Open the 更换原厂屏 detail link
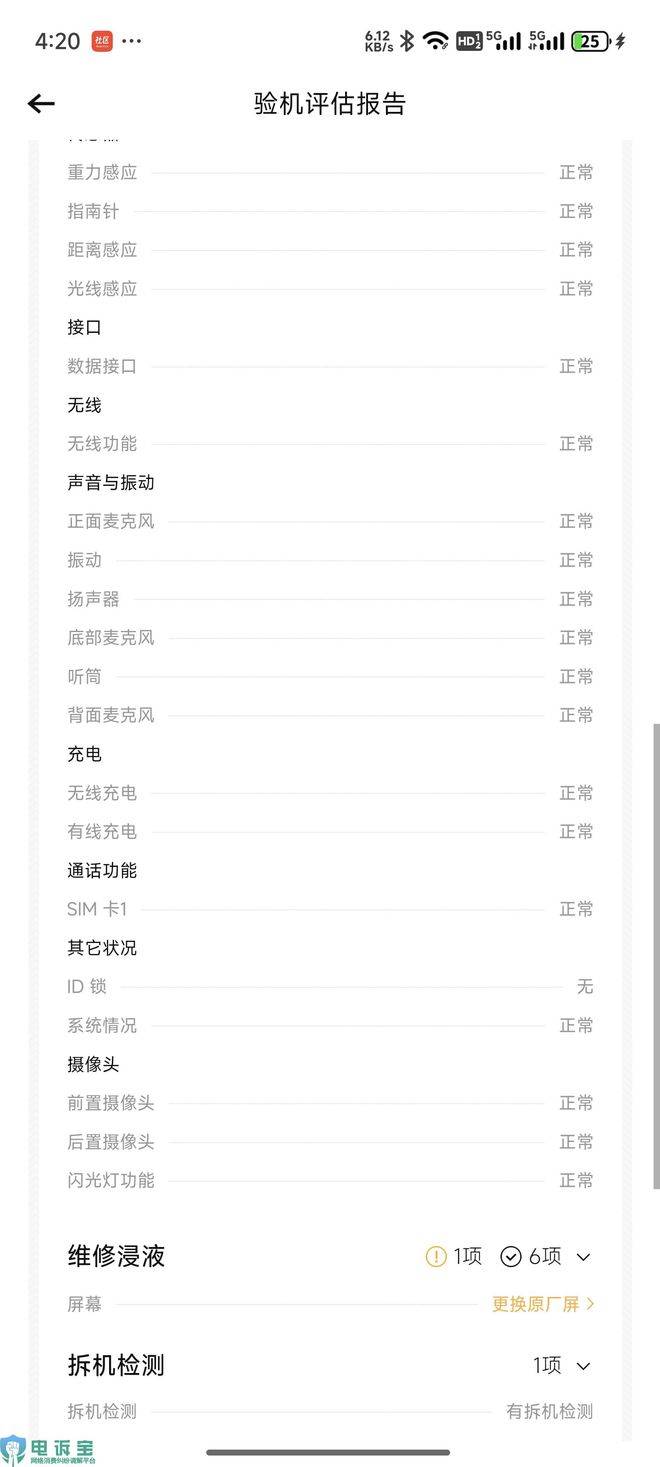660x1467 pixels. point(543,1304)
